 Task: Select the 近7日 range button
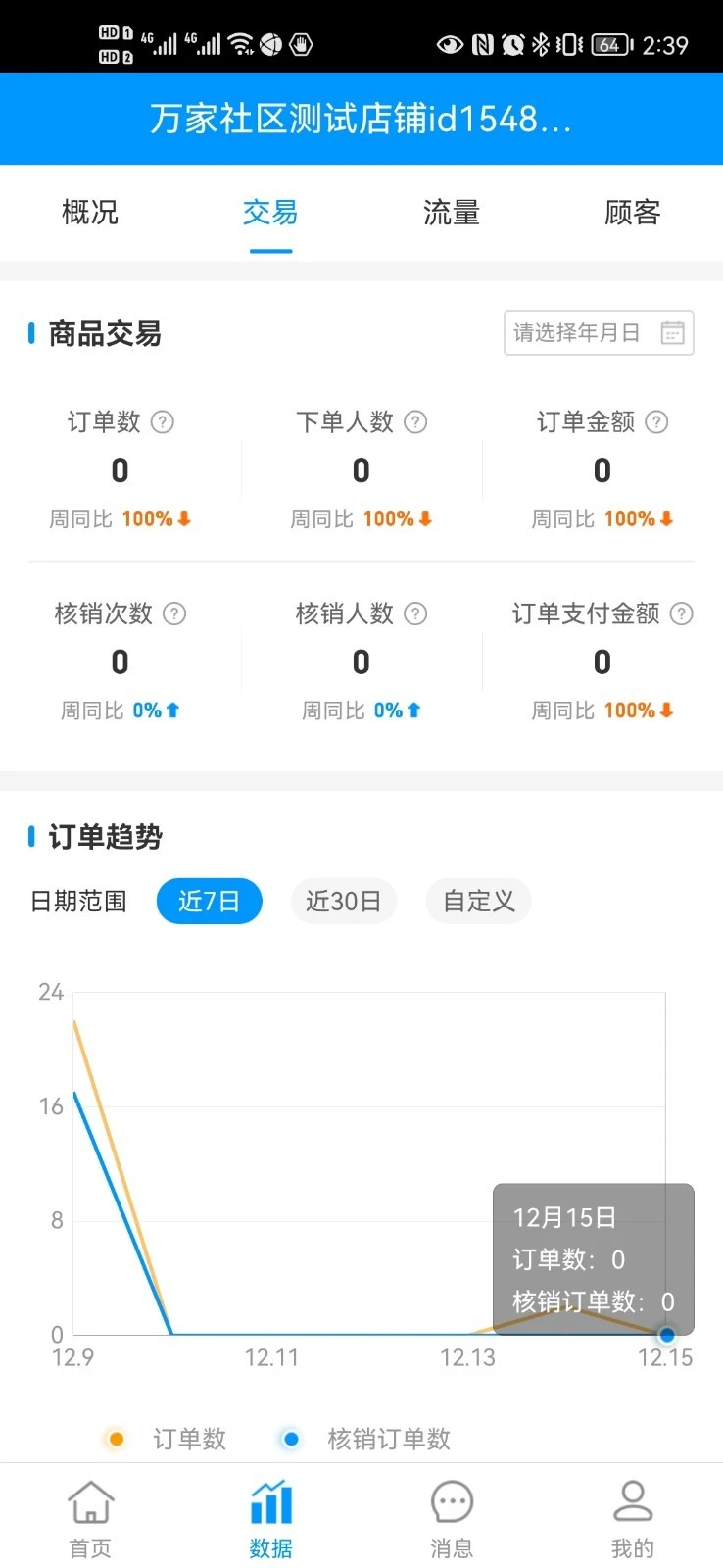pos(209,901)
